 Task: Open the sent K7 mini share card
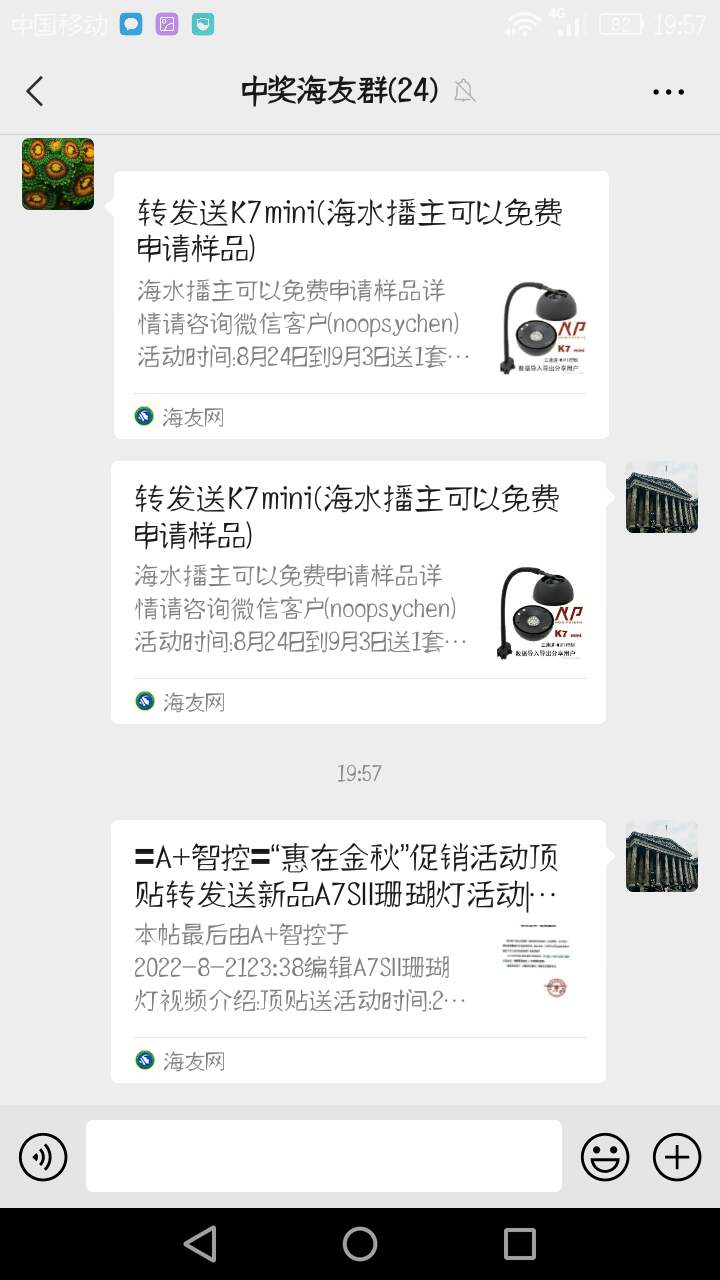(358, 591)
